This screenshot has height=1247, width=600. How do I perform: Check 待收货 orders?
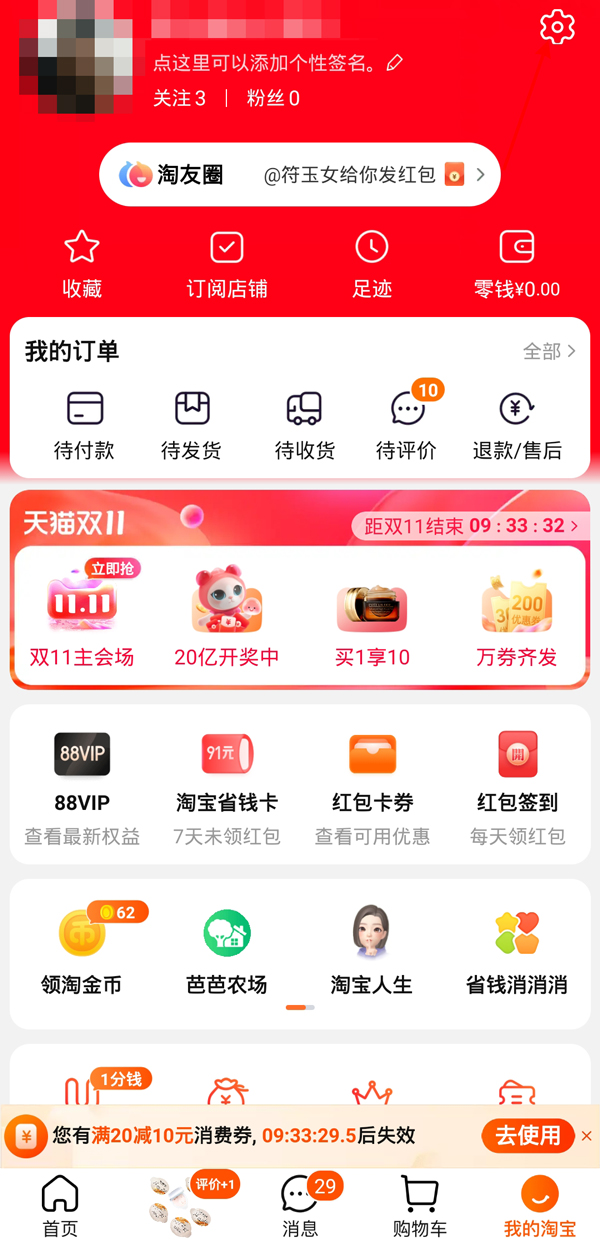(x=305, y=425)
